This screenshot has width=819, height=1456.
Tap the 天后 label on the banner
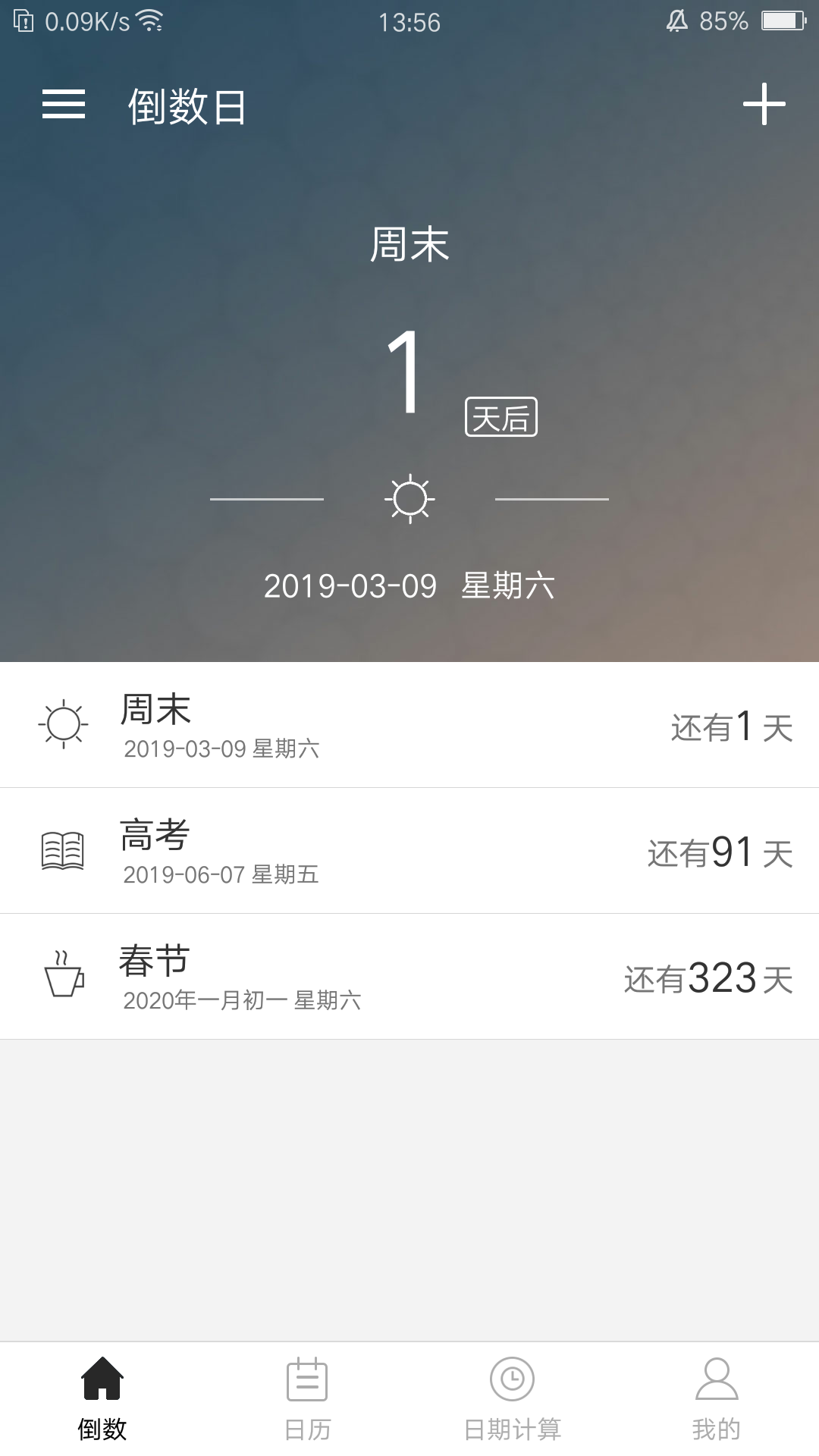[x=503, y=417]
